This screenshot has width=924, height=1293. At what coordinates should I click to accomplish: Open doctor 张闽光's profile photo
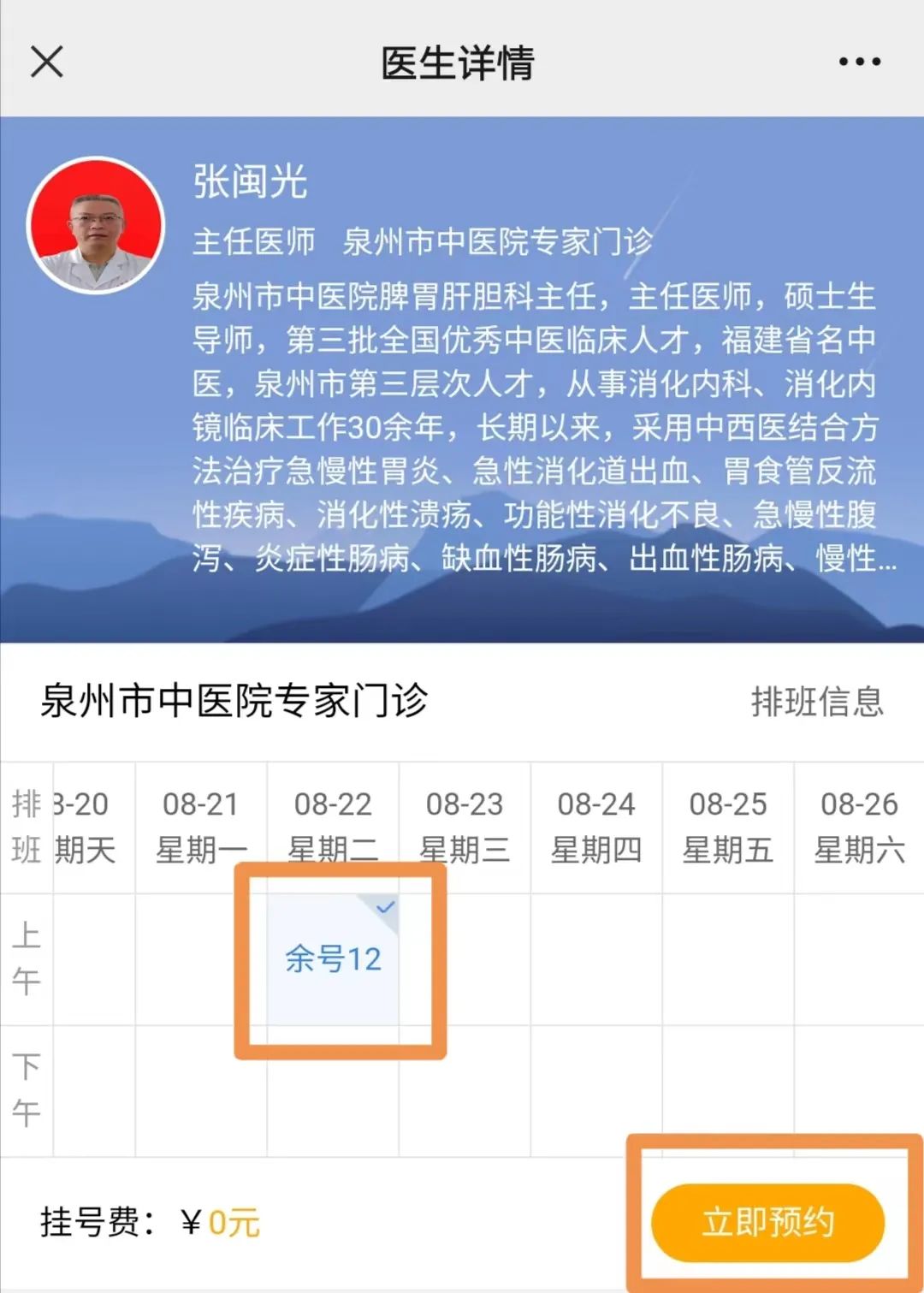96,224
